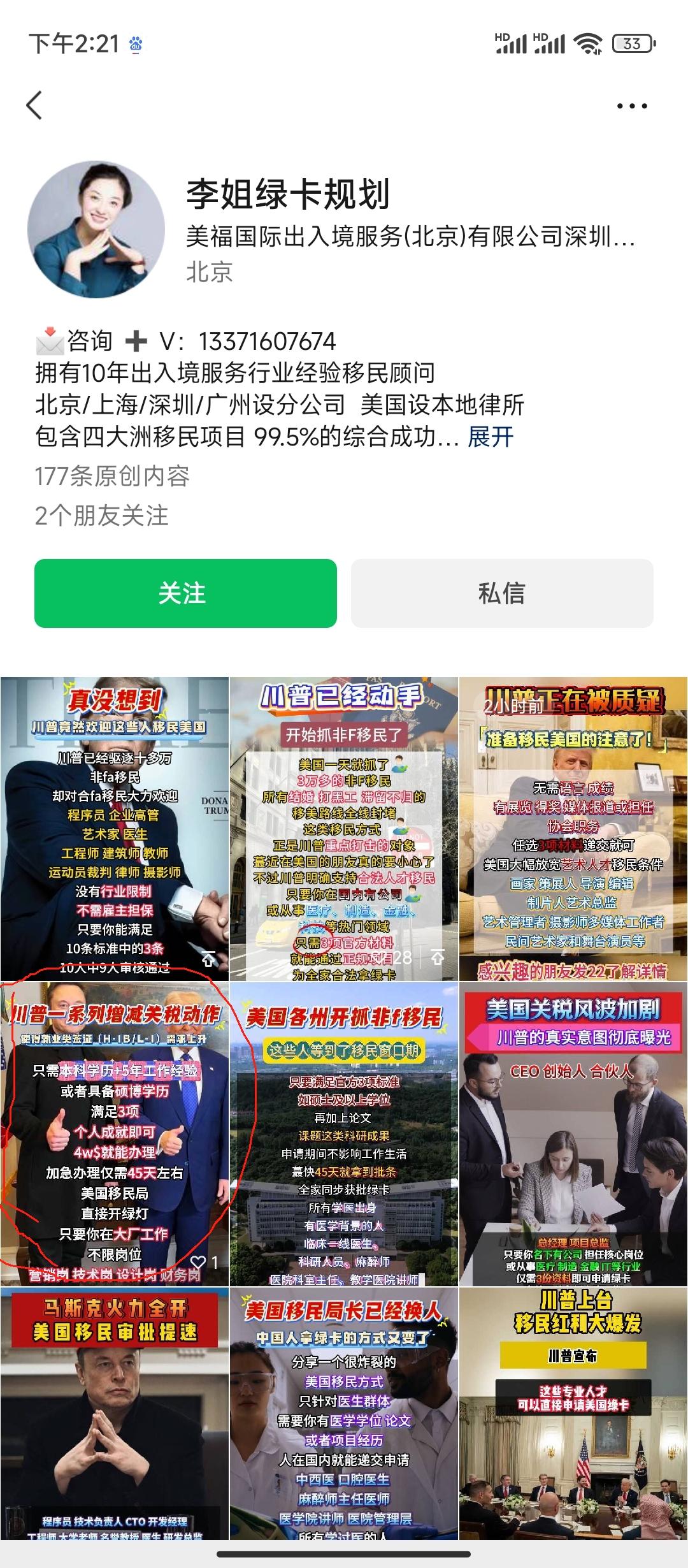The width and height of the screenshot is (688, 1568).
Task: Open the video 美国移民局长已经换人
Action: click(343, 1415)
